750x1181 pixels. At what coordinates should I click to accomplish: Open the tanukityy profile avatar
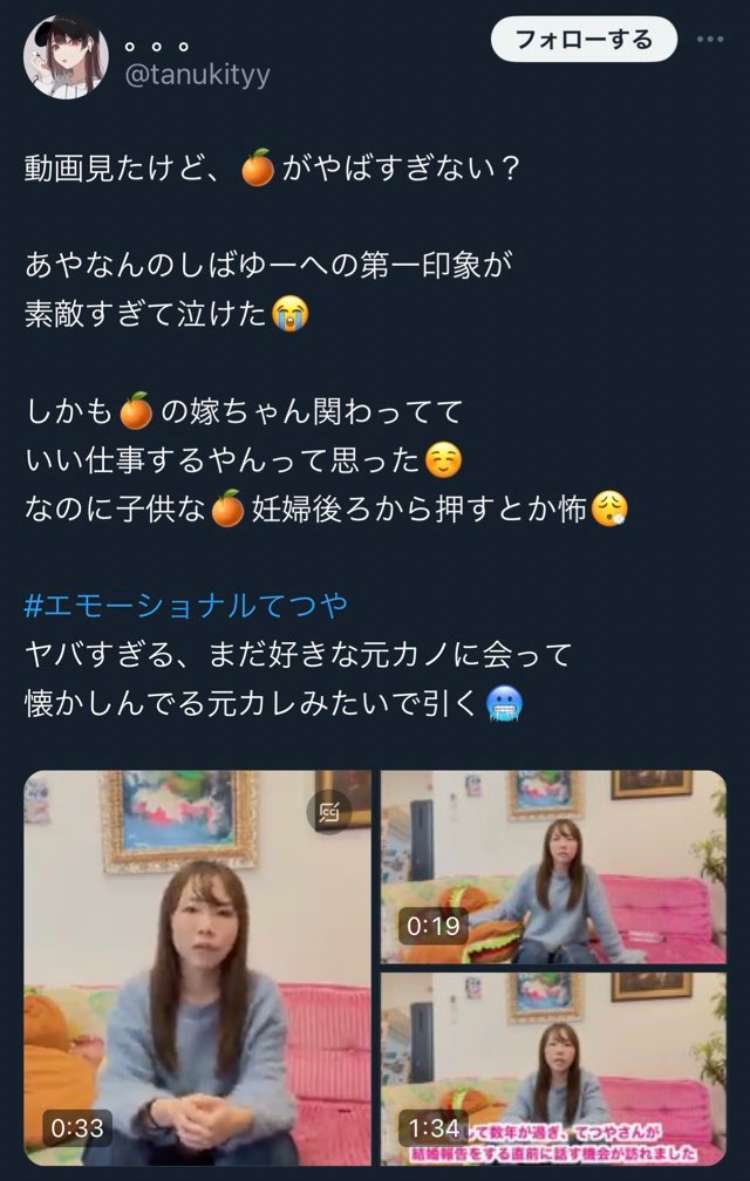(66, 57)
